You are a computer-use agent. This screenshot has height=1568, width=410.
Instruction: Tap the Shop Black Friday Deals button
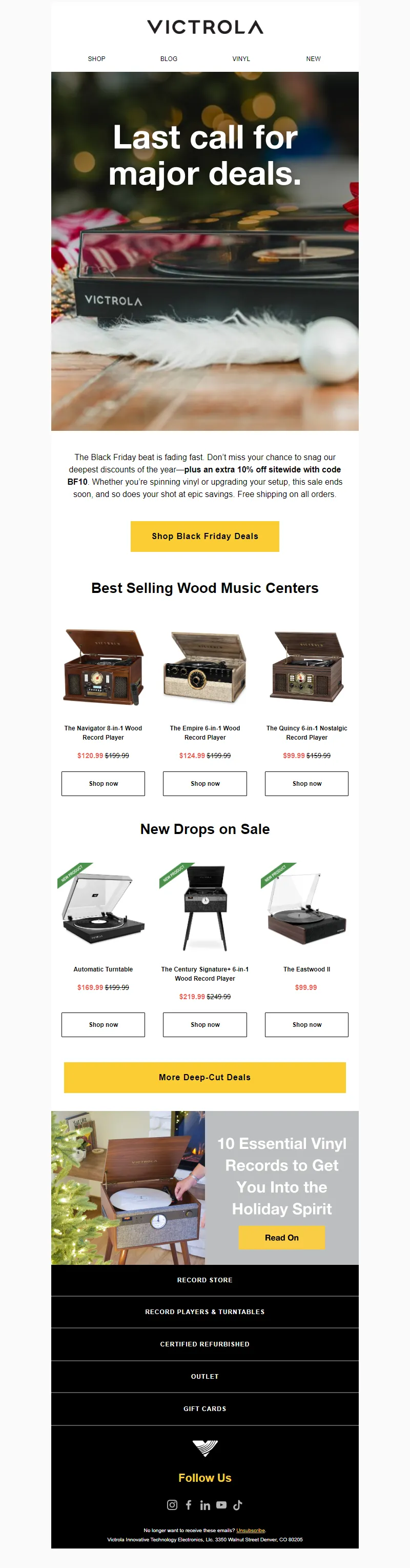(204, 537)
